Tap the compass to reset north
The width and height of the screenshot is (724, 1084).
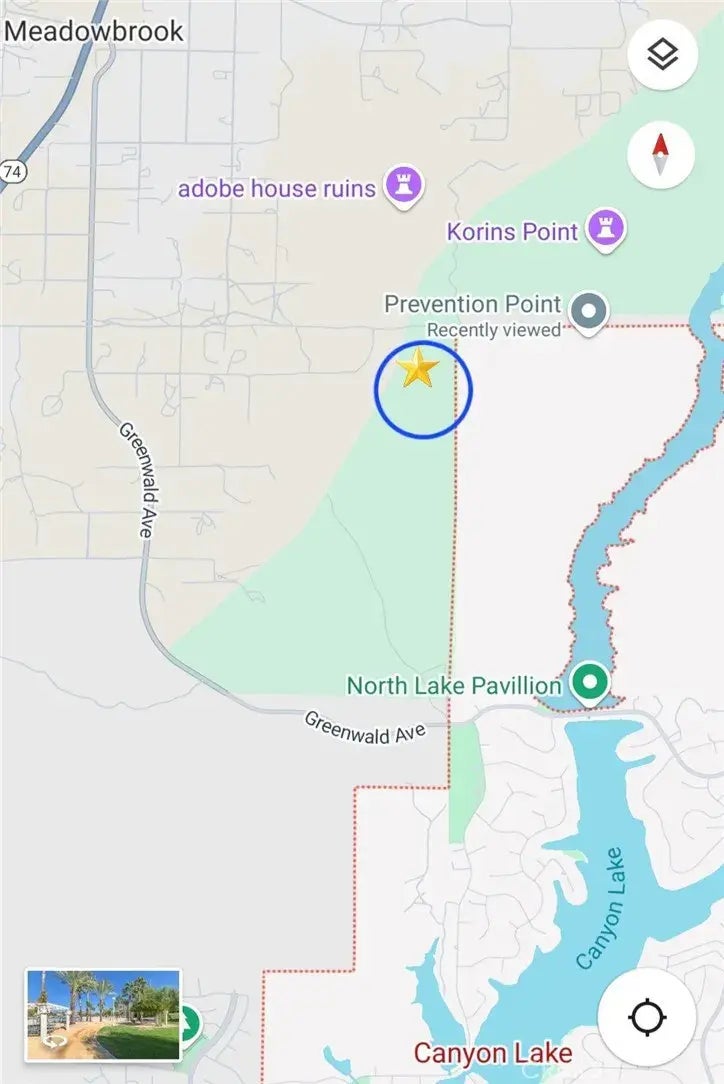pos(660,156)
